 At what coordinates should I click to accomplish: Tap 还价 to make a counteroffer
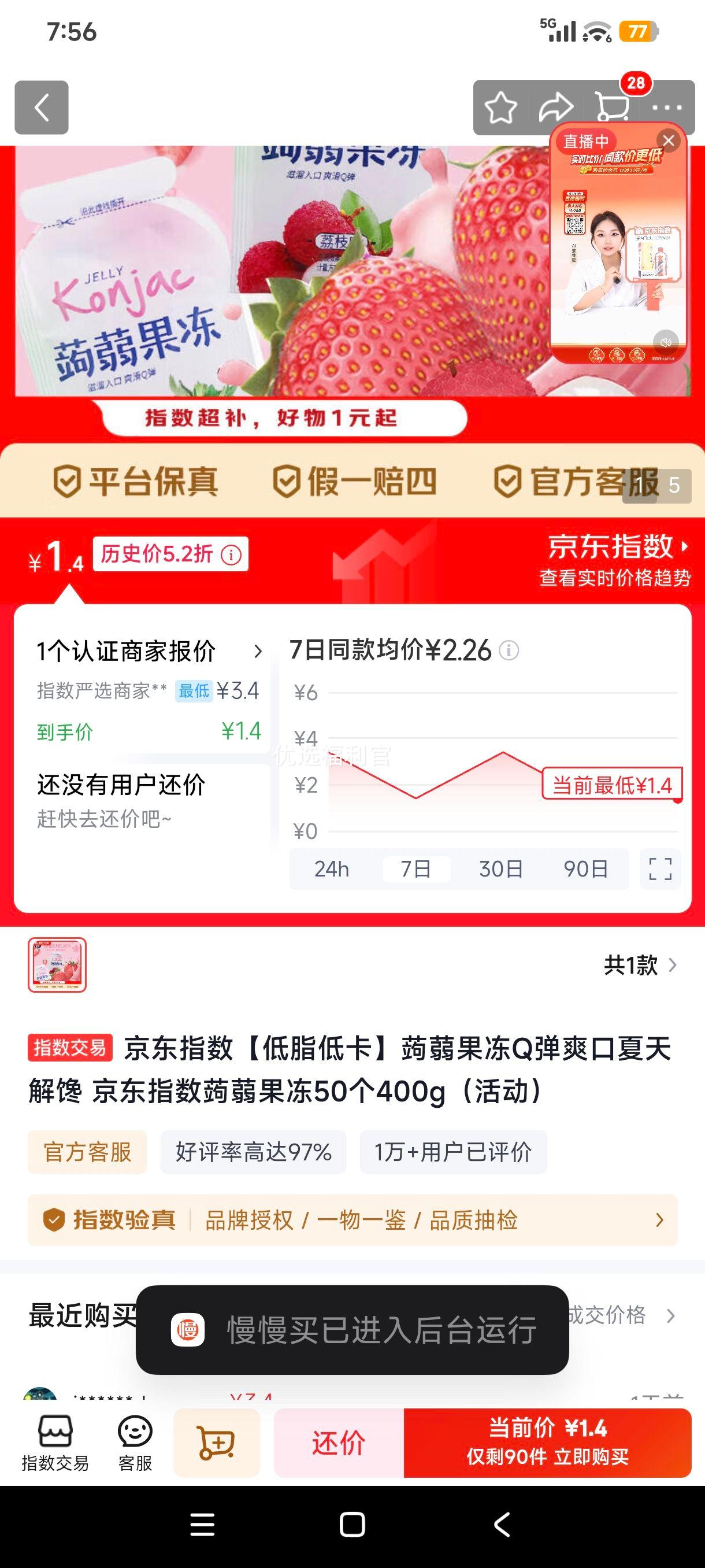point(339,1443)
